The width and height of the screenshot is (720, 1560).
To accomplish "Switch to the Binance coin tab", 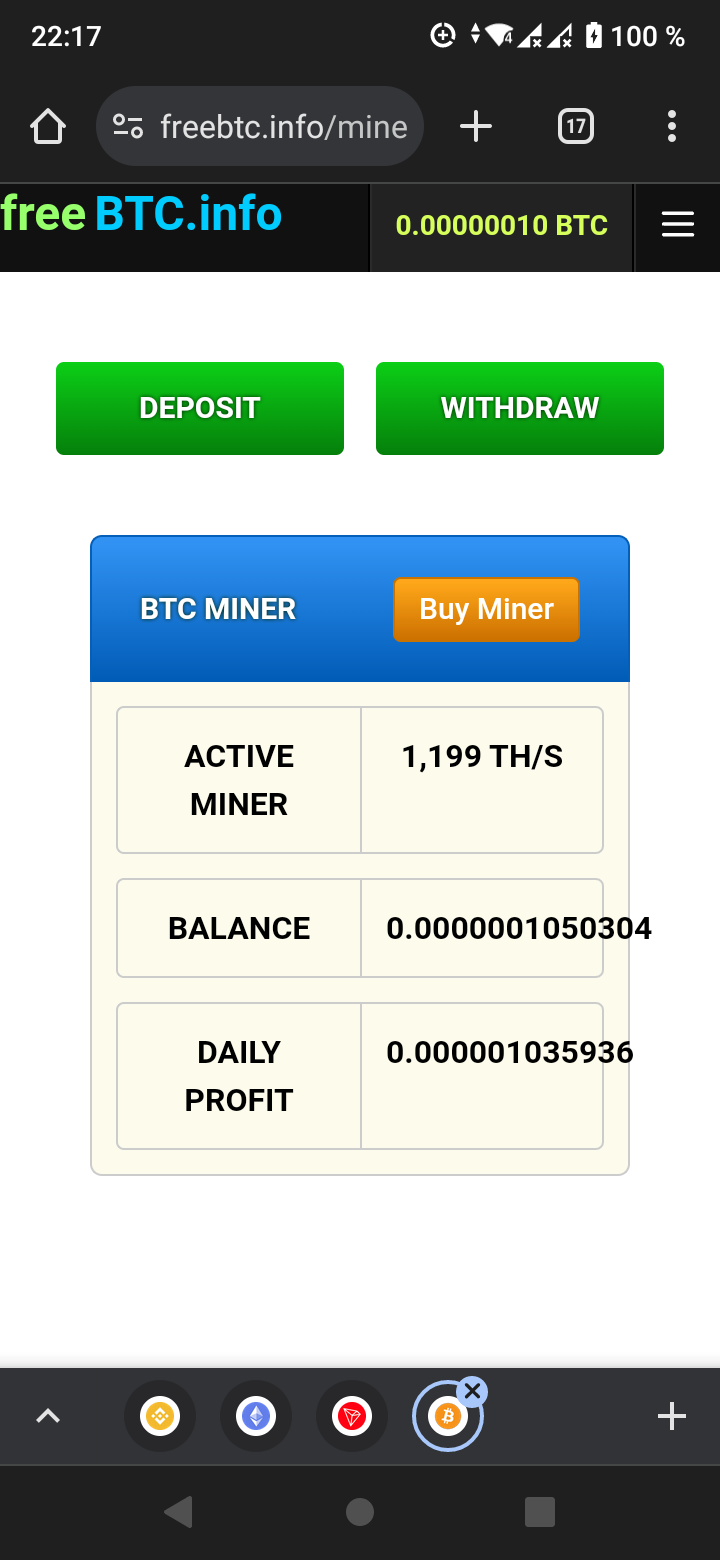I will tap(160, 1416).
